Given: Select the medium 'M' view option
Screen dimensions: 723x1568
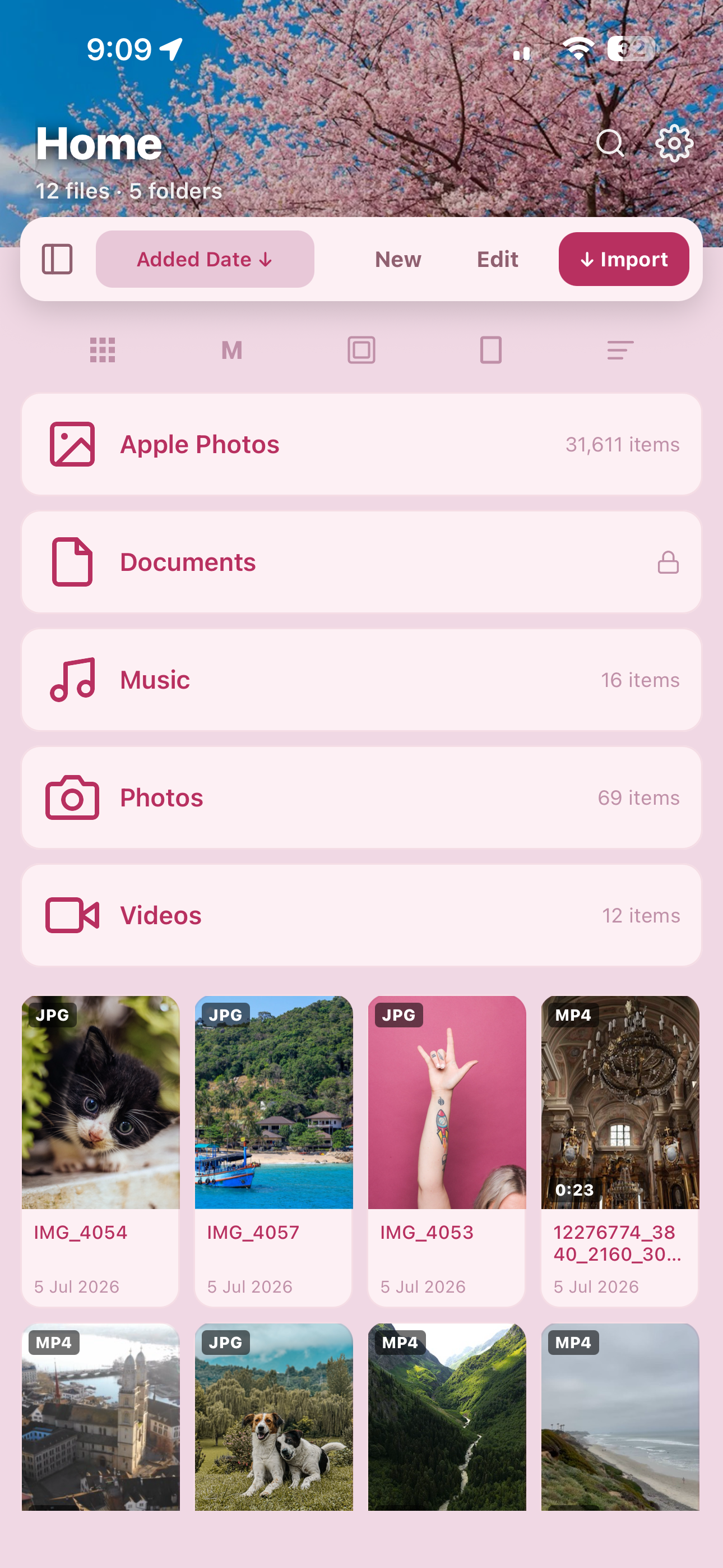Looking at the screenshot, I should [232, 350].
